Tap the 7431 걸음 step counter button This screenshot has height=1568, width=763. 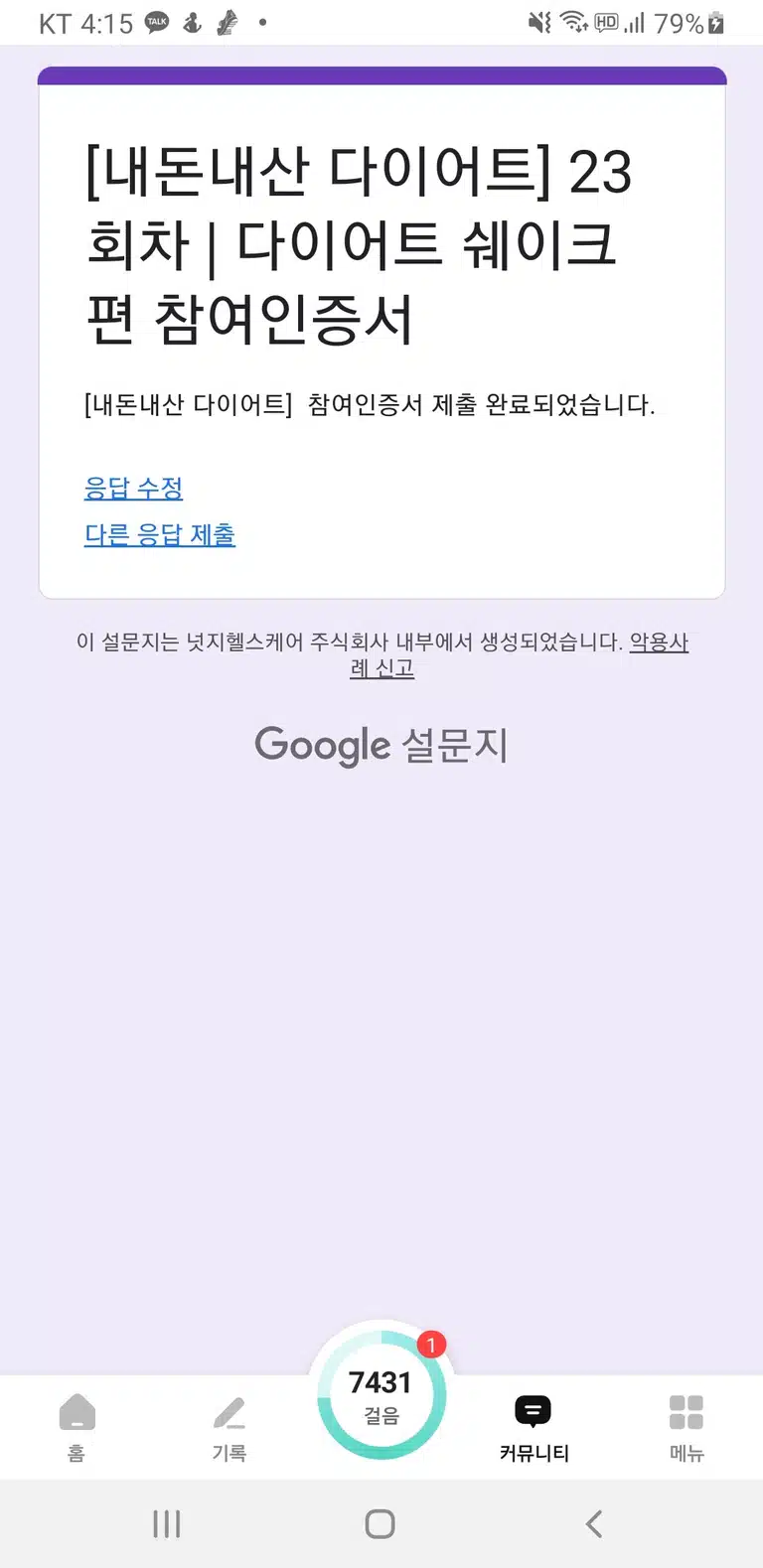click(381, 1396)
